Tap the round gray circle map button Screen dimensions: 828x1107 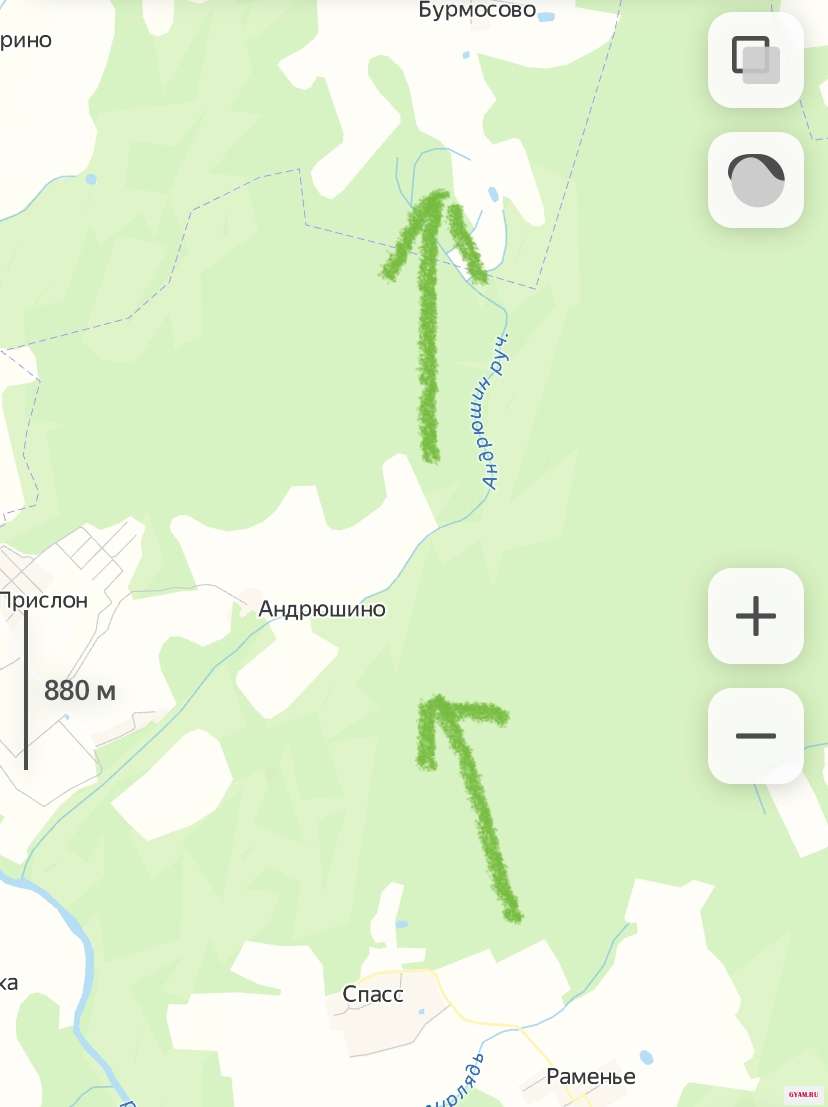click(x=755, y=180)
